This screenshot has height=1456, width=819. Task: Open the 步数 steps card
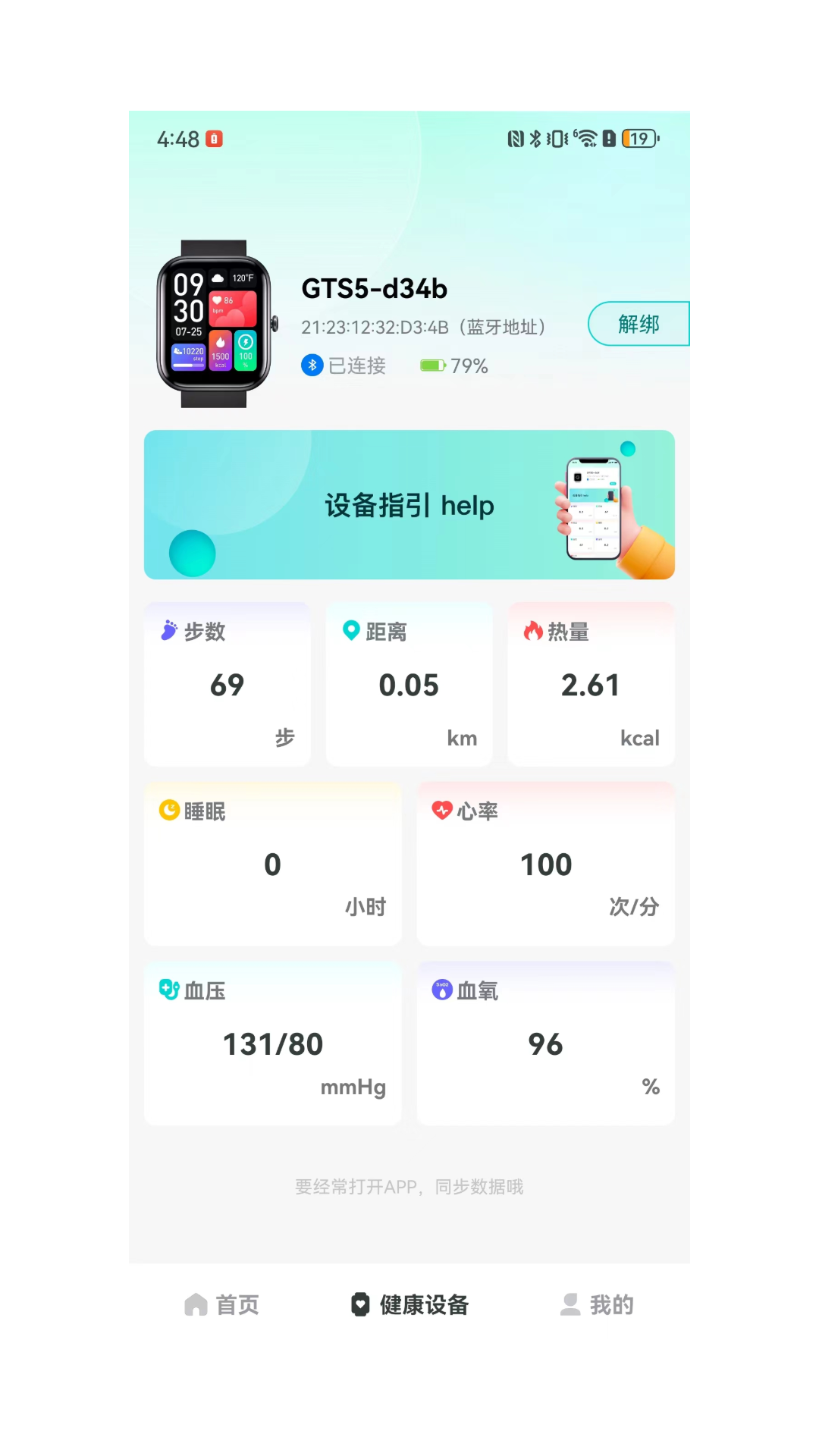pos(227,684)
